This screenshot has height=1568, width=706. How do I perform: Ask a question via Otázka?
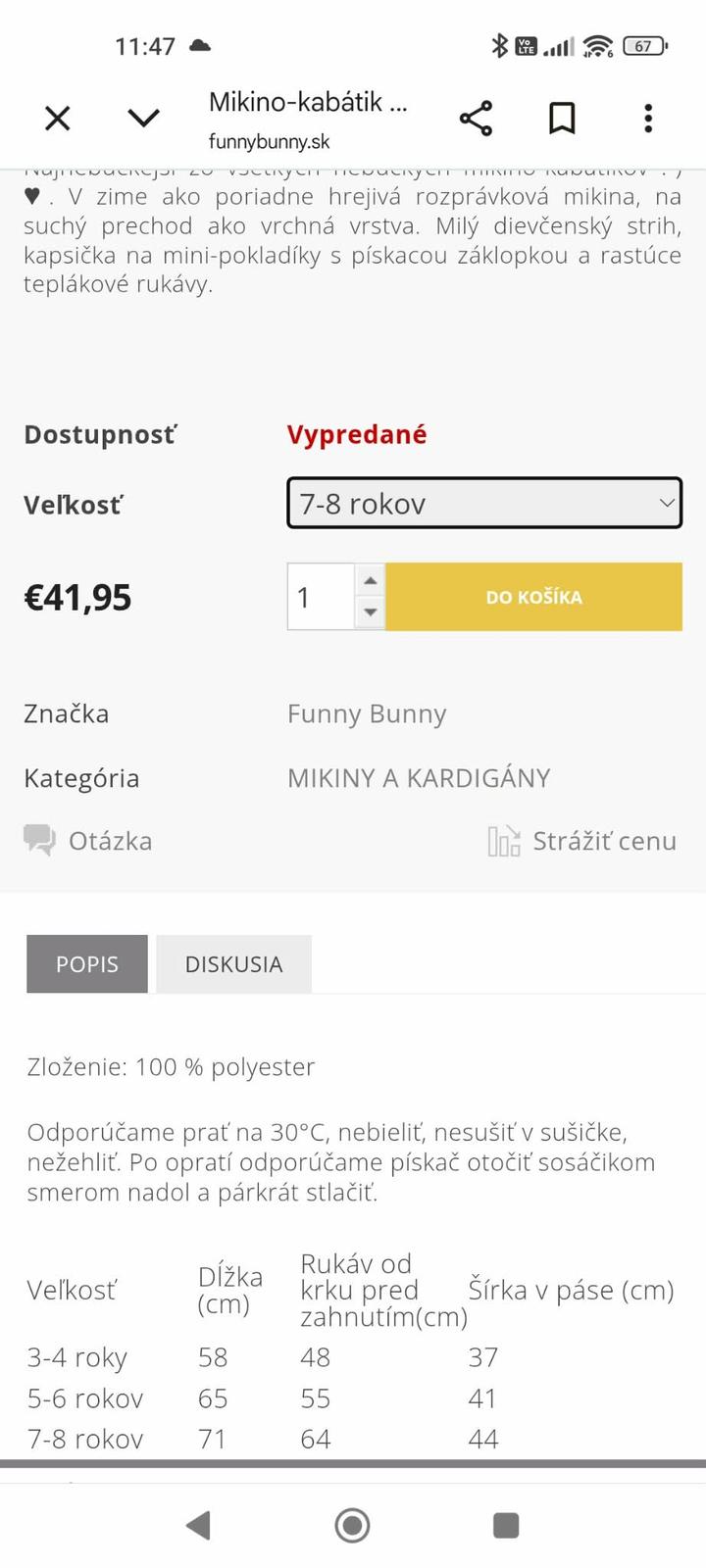[x=88, y=841]
